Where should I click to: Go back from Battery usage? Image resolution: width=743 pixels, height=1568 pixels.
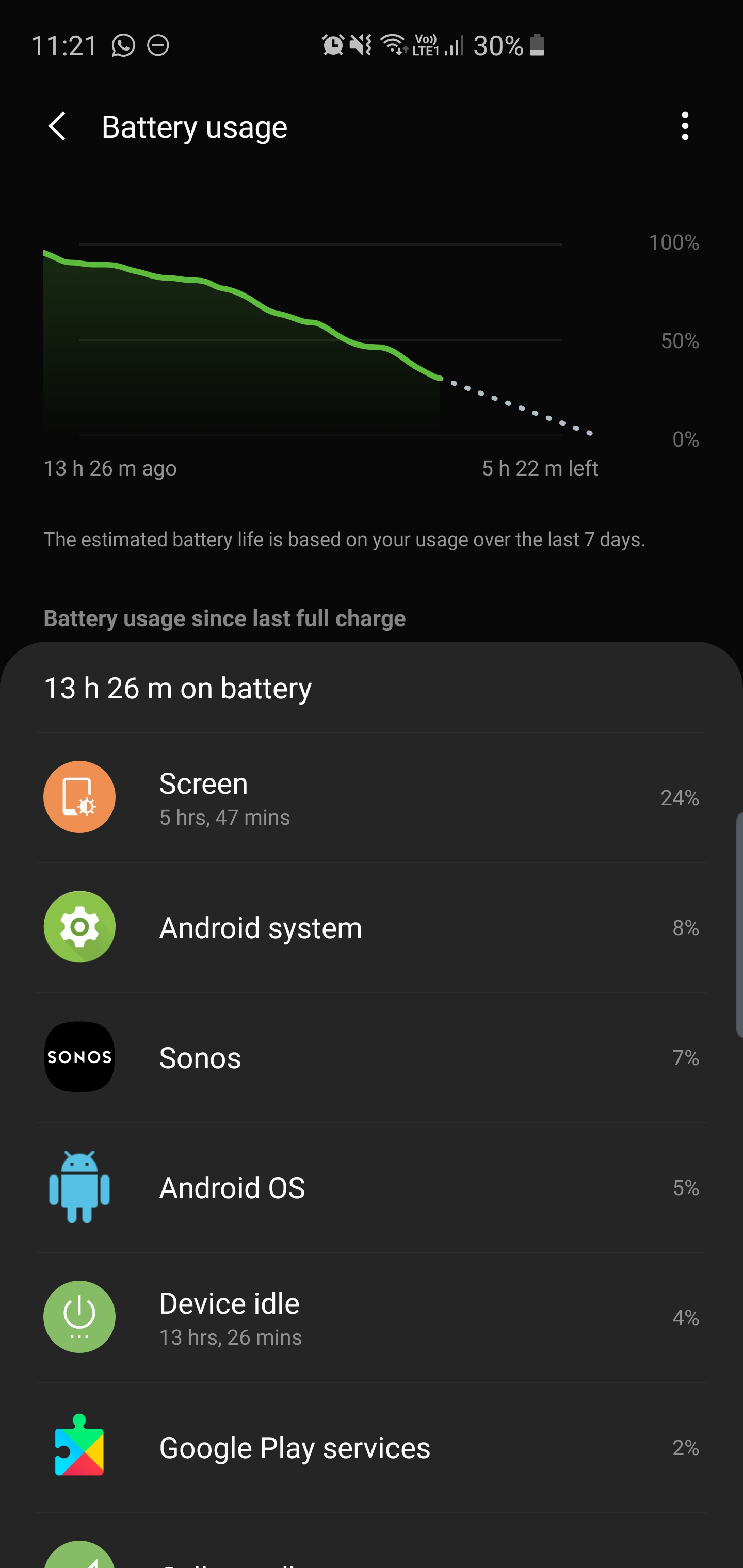click(57, 126)
